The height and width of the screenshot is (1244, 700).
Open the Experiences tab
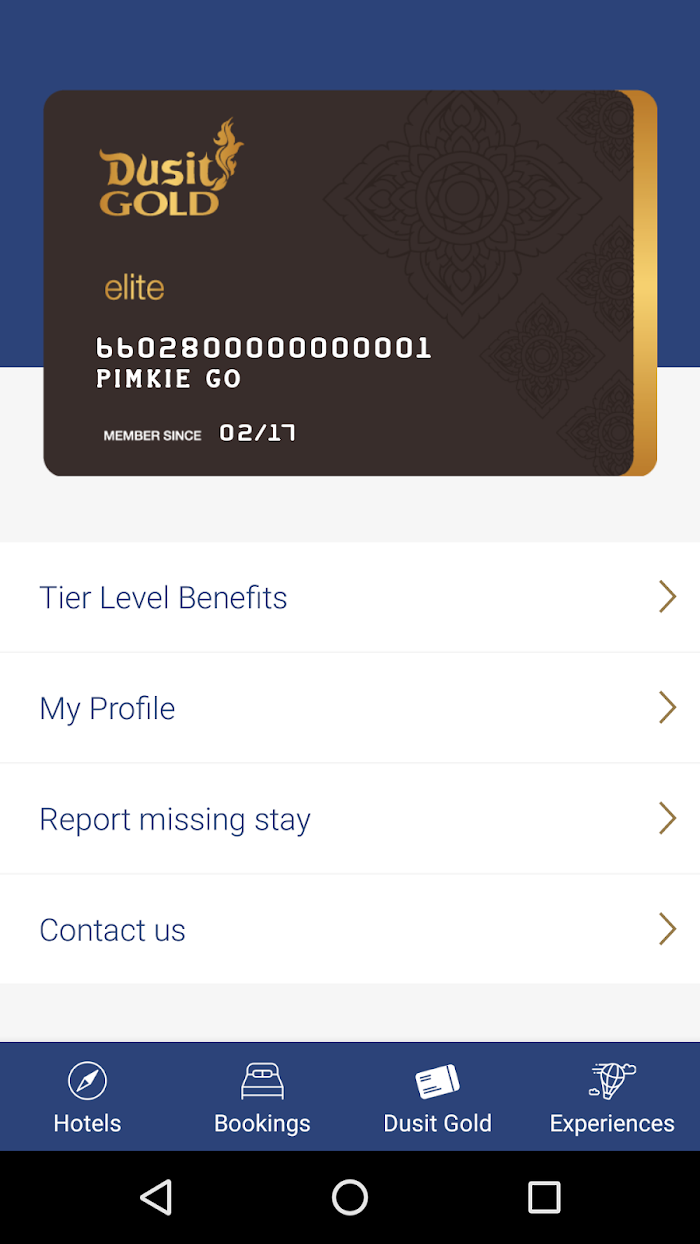coord(612,1097)
